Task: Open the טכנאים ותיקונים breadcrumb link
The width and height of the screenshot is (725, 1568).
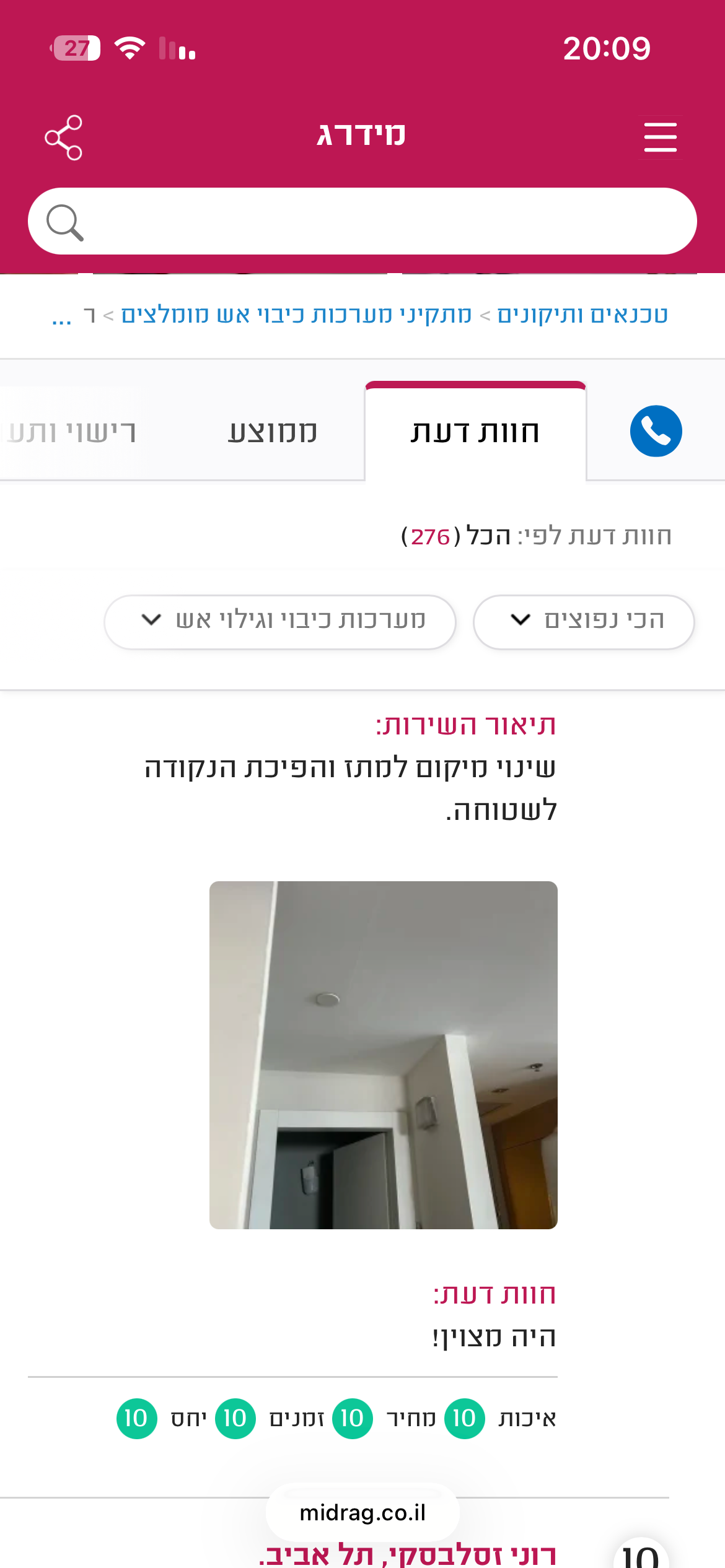Action: [x=582, y=315]
